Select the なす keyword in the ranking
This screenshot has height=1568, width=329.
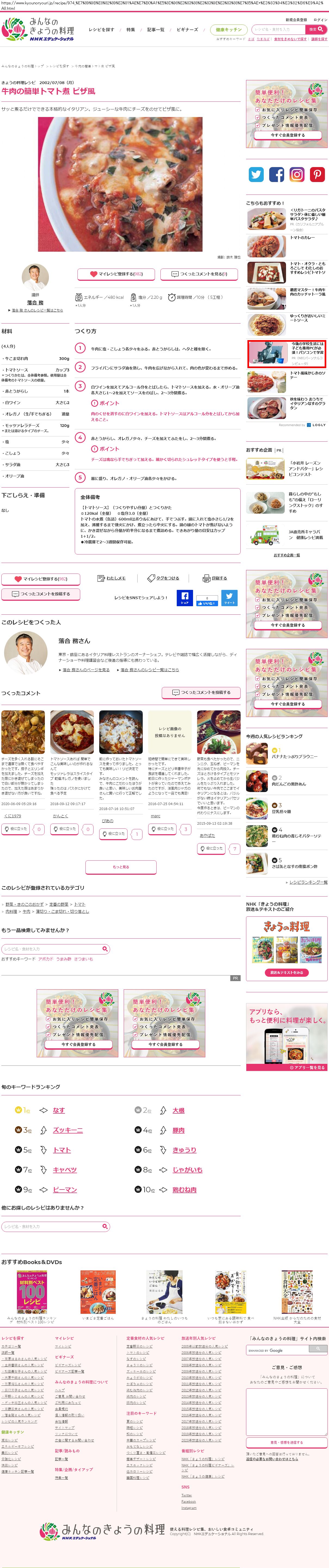point(58,1110)
